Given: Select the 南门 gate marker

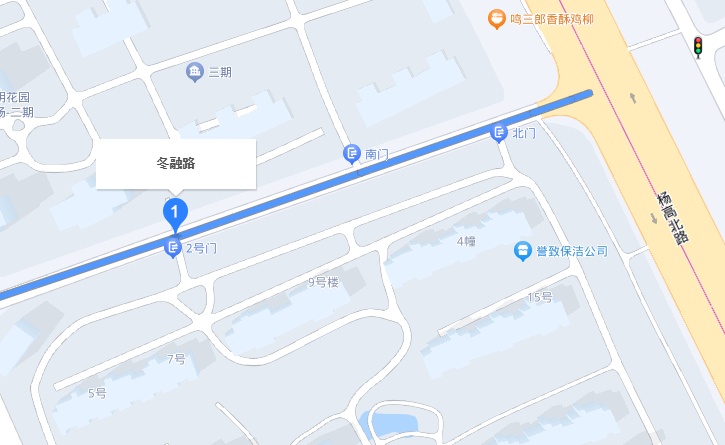Looking at the screenshot, I should point(352,154).
